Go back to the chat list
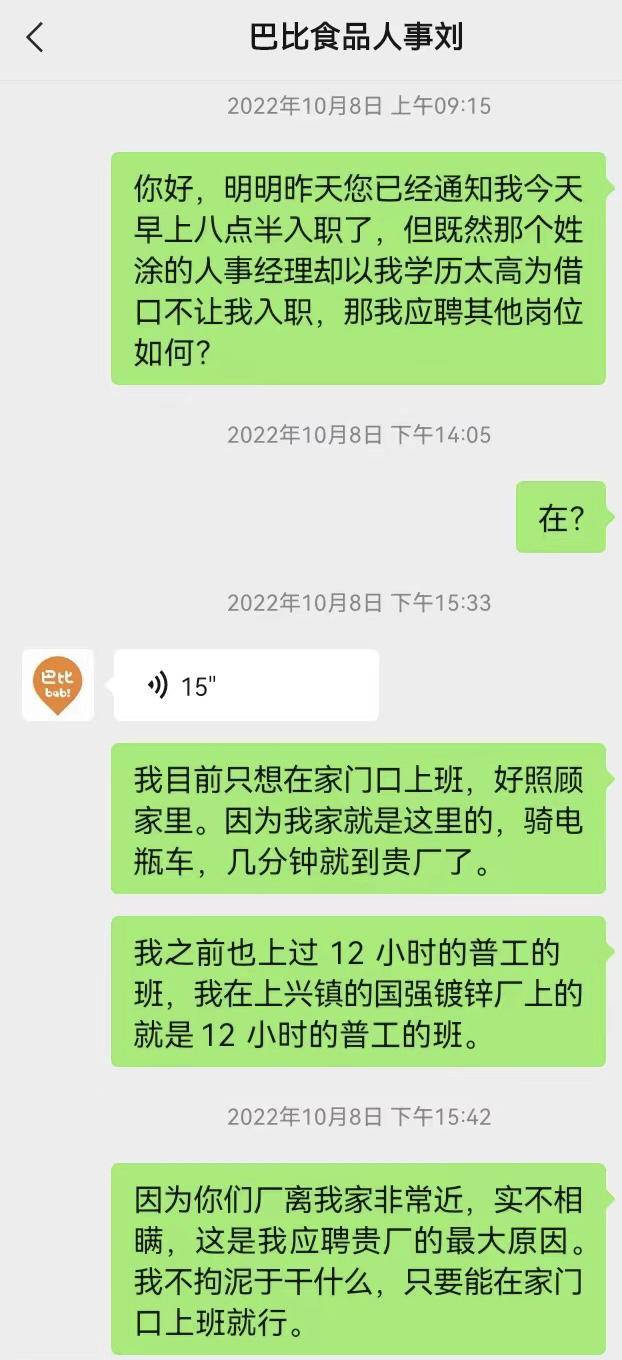The height and width of the screenshot is (1360, 622). click(35, 39)
